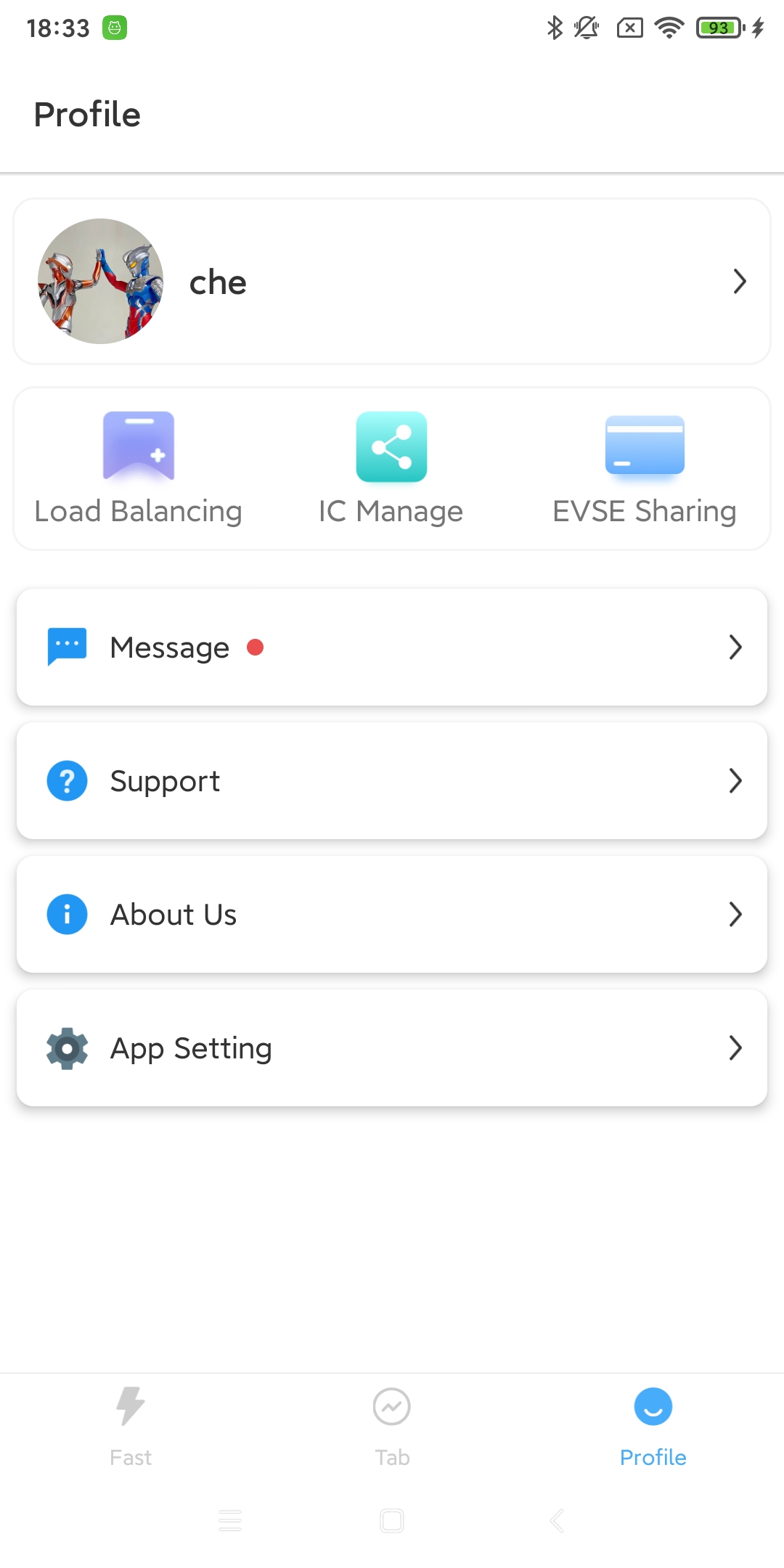784x1568 pixels.
Task: Tap the system home button
Action: (392, 1520)
